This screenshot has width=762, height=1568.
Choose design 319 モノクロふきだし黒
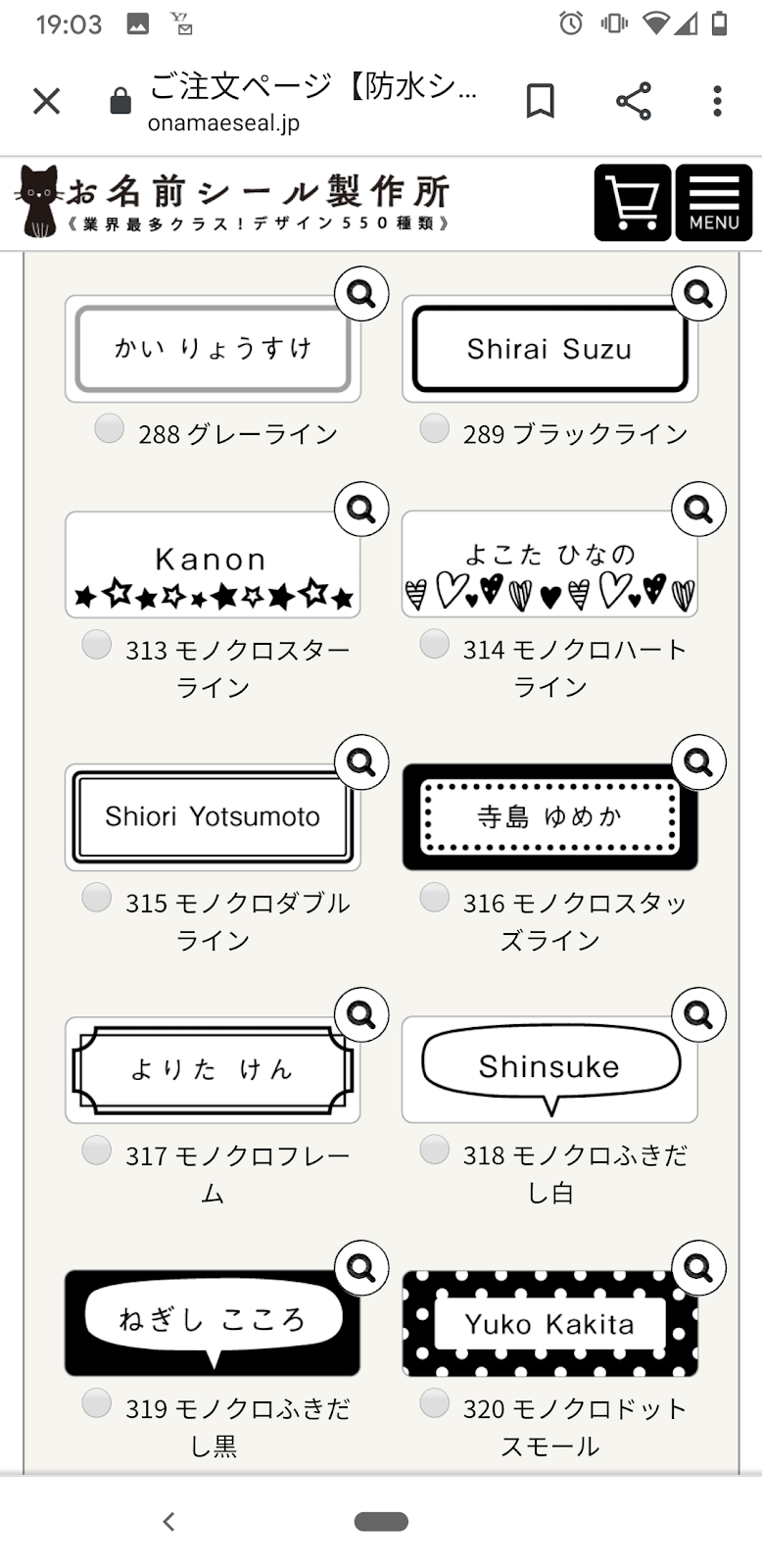click(x=96, y=1402)
